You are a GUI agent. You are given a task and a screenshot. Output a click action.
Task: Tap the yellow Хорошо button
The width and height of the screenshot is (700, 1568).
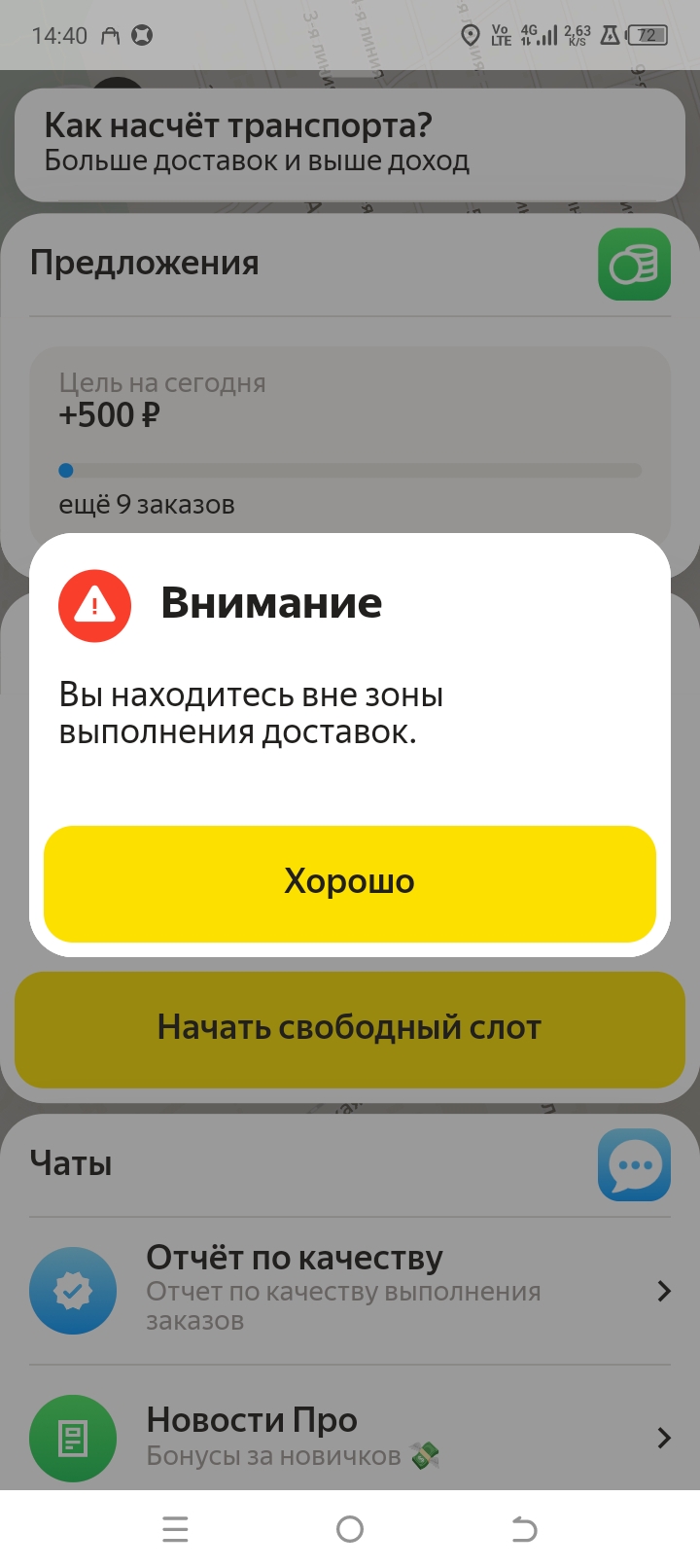tap(350, 883)
